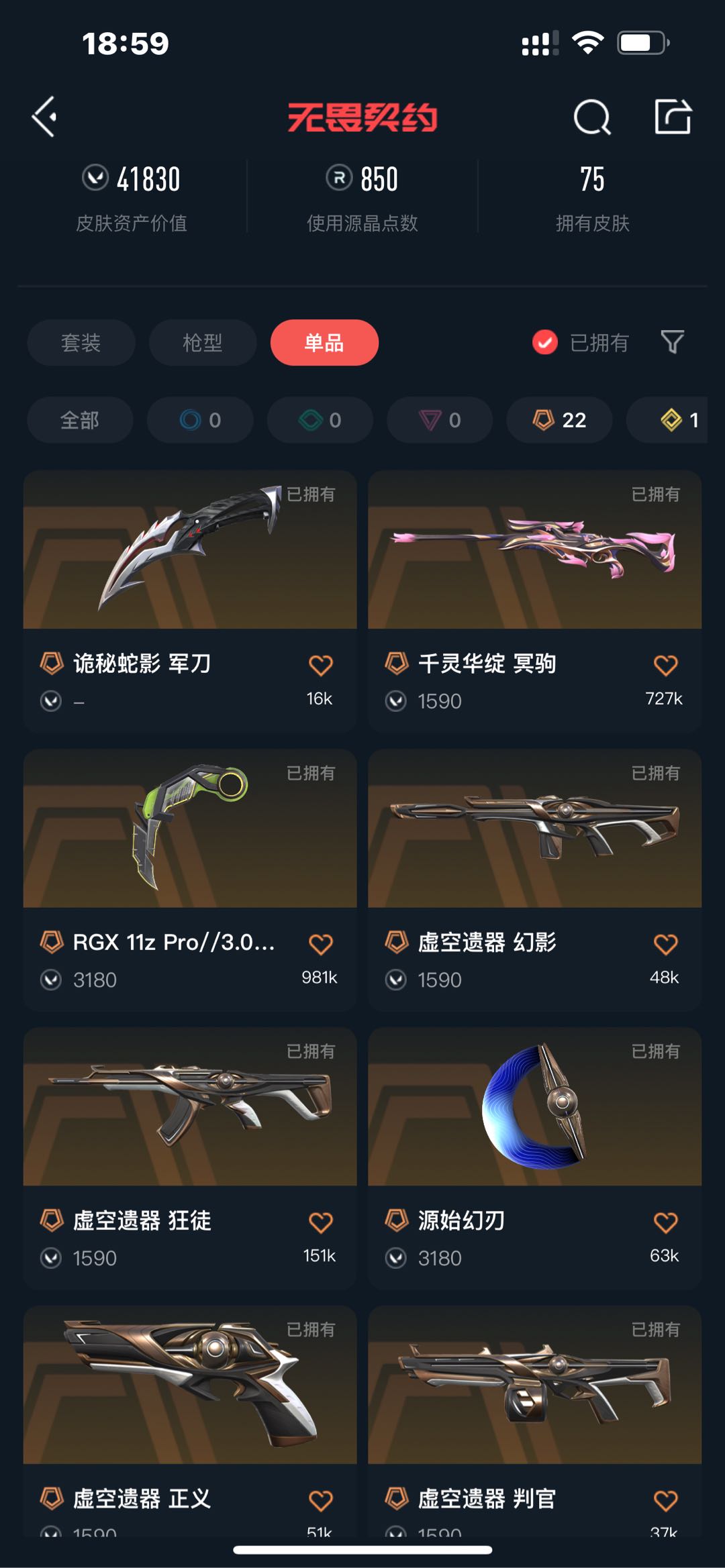Open the search icon

pyautogui.click(x=591, y=117)
